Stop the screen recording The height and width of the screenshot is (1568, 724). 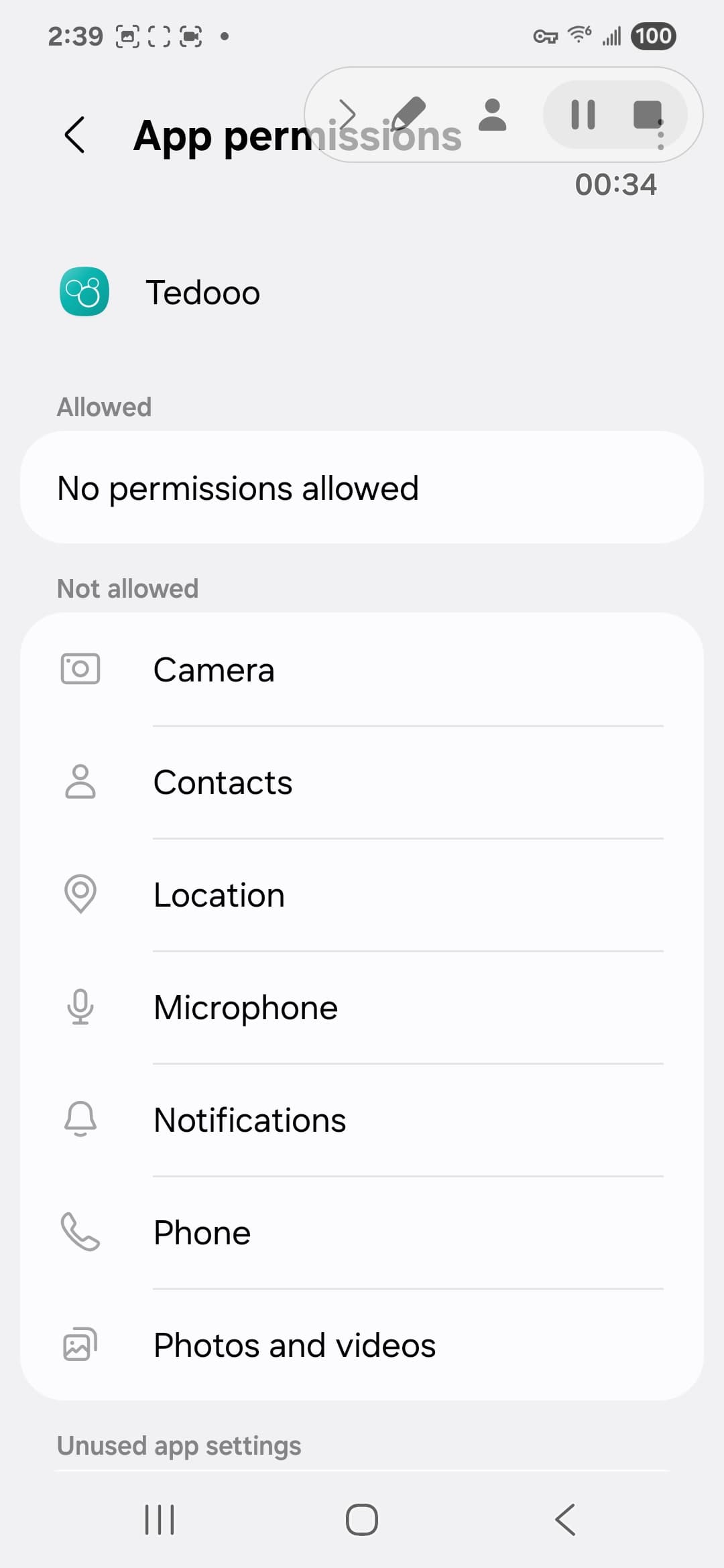(647, 115)
